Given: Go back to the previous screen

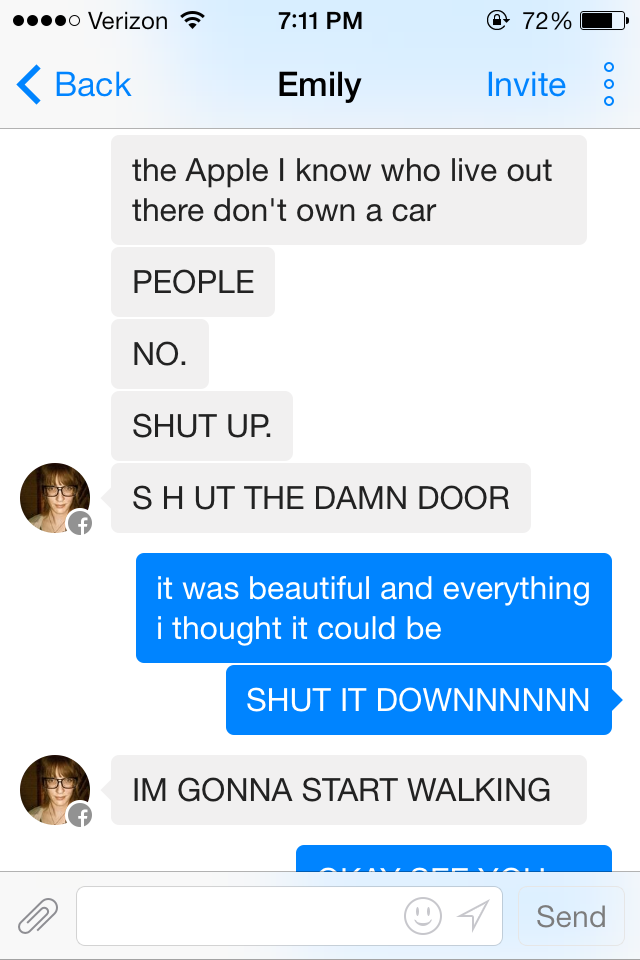Looking at the screenshot, I should point(74,85).
